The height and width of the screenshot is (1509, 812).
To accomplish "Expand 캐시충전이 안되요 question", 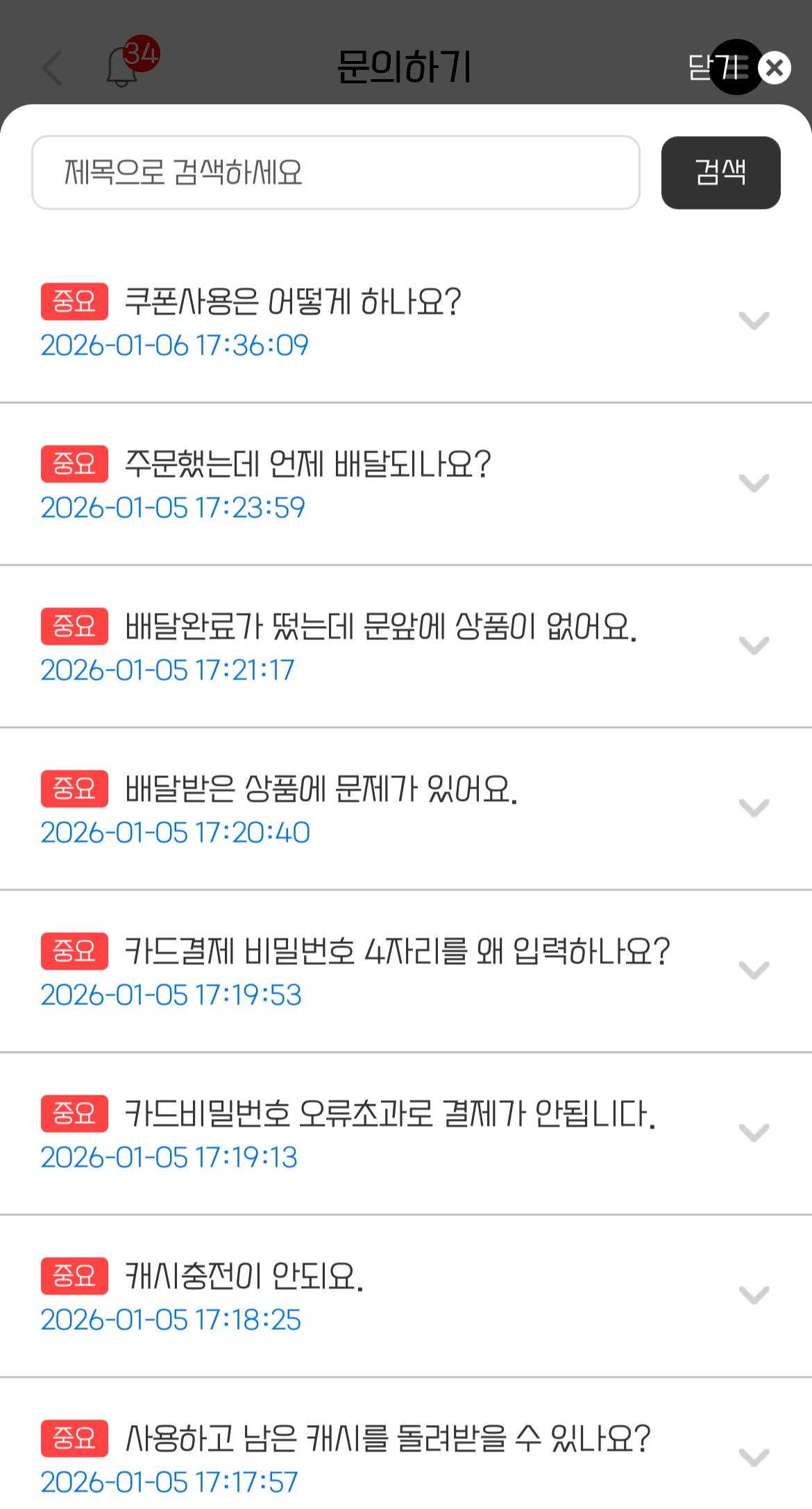I will coord(754,1296).
